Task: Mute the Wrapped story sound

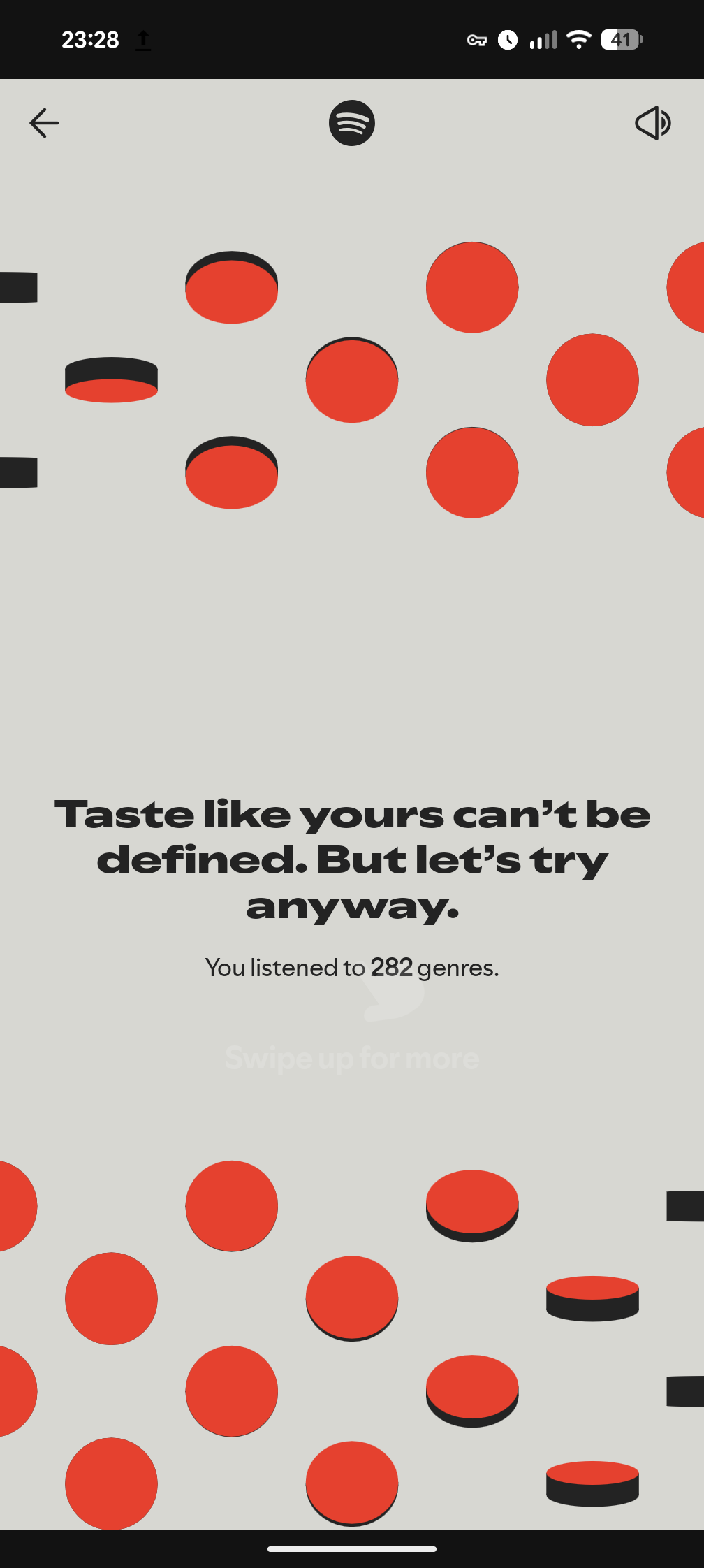Action: click(653, 123)
